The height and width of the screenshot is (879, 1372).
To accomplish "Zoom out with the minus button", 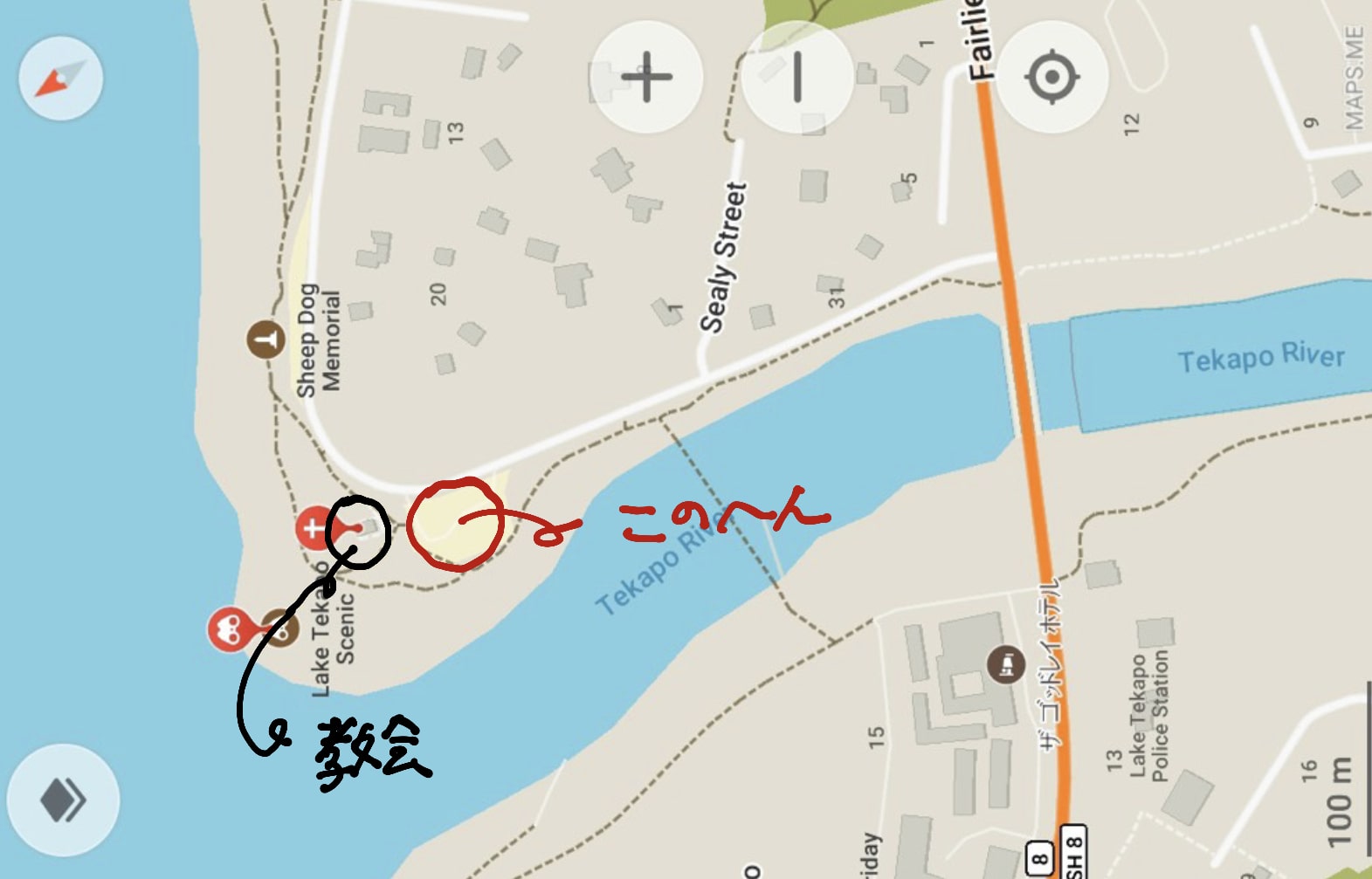I will [x=796, y=77].
